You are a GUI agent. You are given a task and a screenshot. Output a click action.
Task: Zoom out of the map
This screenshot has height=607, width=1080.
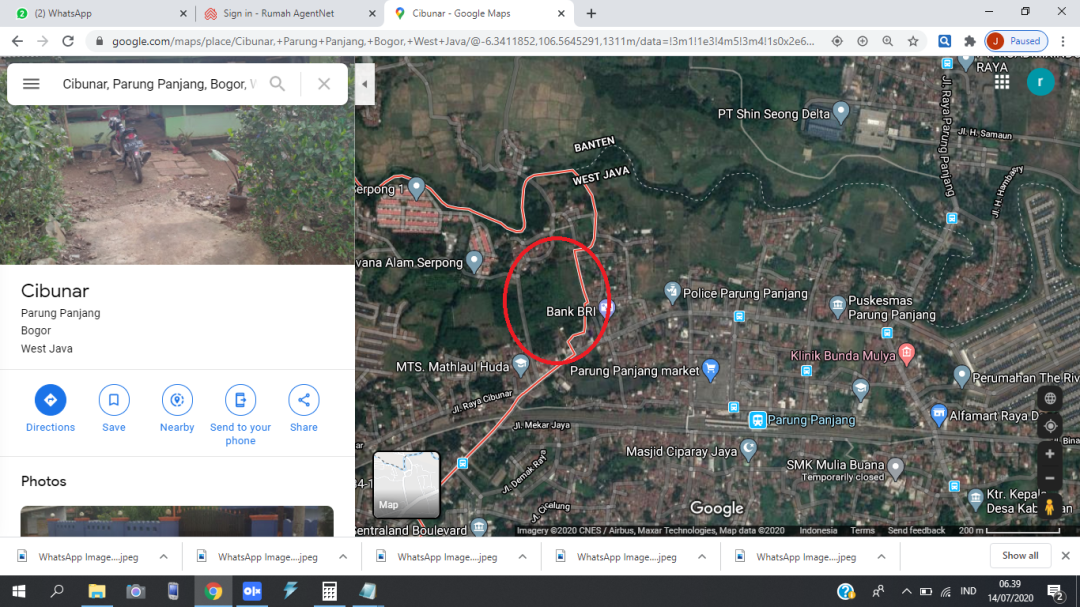pos(1050,478)
